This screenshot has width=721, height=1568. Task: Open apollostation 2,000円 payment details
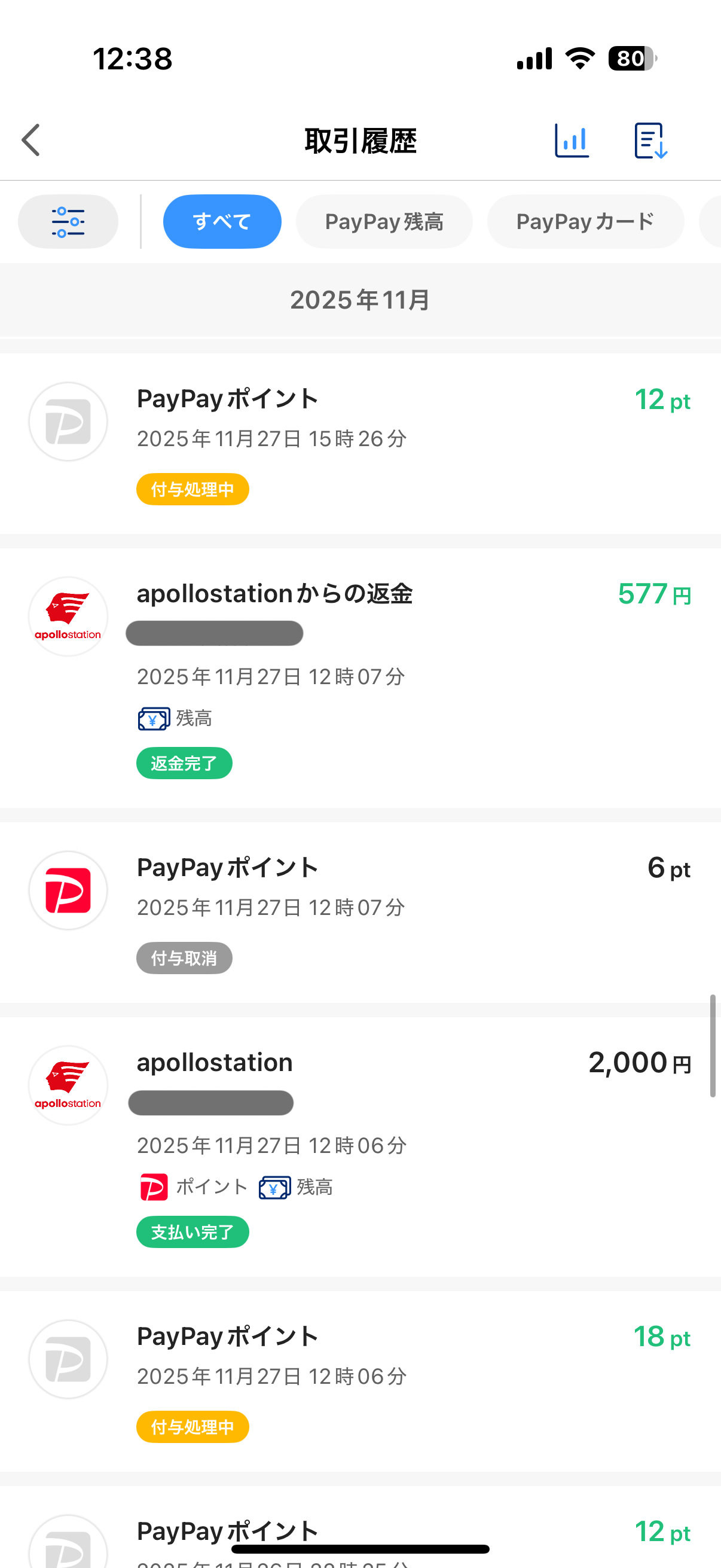(x=360, y=1146)
